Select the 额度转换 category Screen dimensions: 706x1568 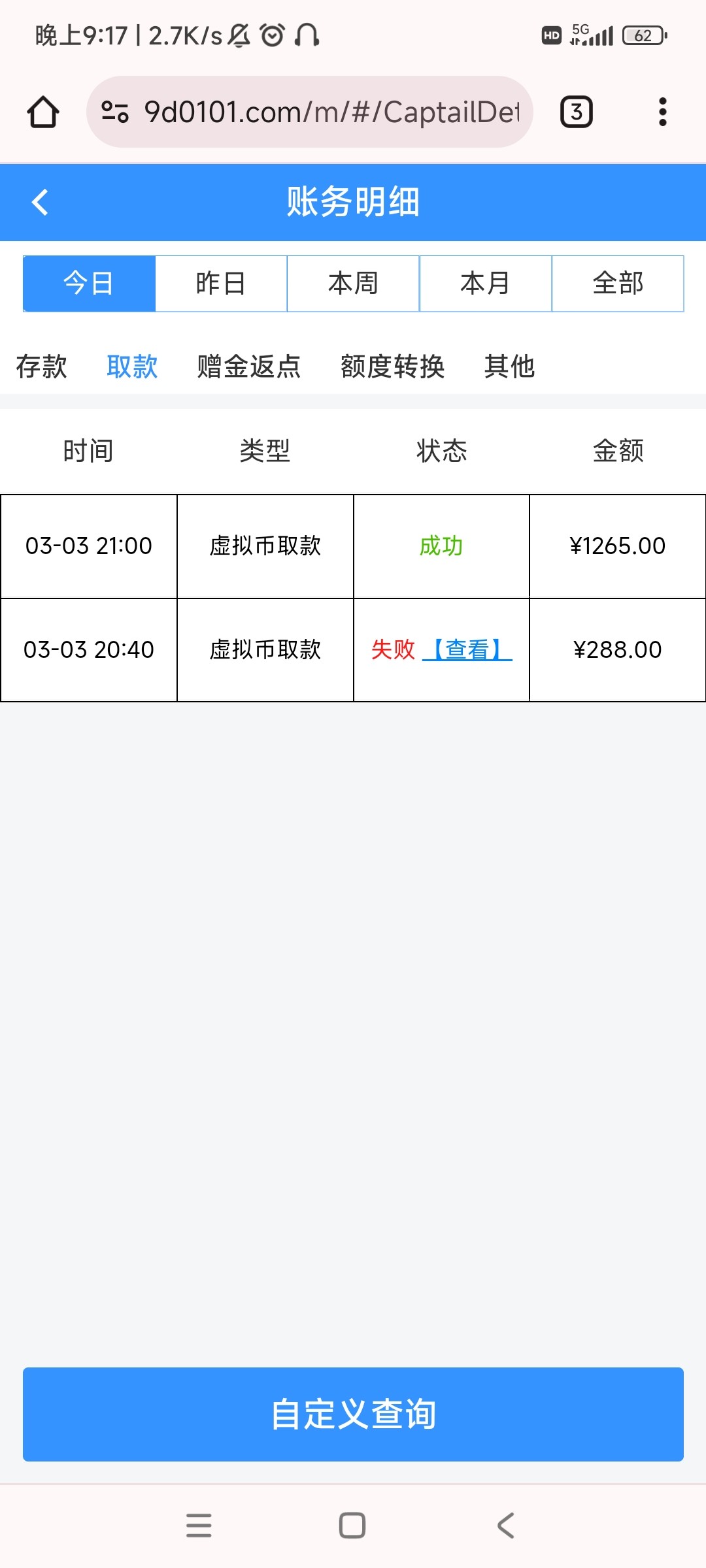click(392, 367)
